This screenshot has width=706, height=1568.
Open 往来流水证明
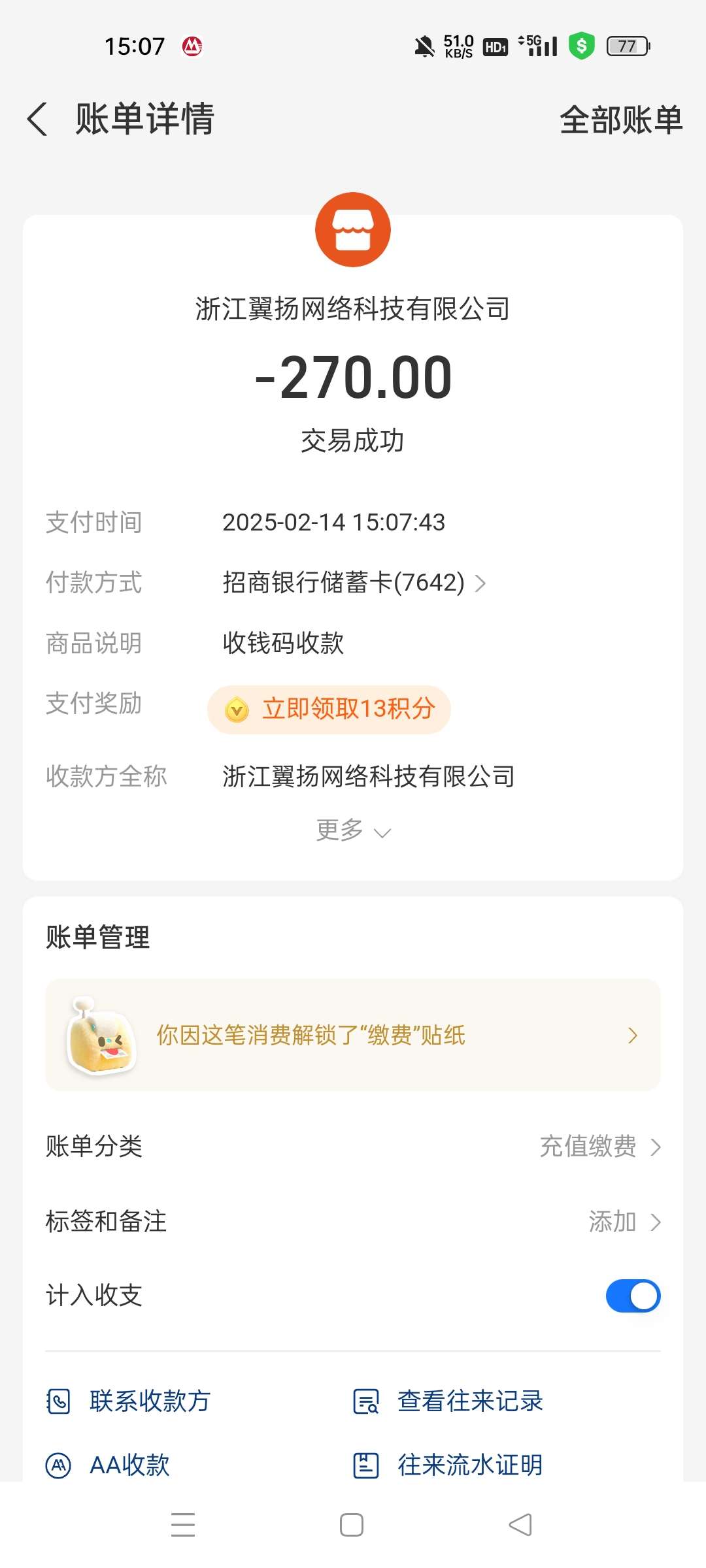448,1465
